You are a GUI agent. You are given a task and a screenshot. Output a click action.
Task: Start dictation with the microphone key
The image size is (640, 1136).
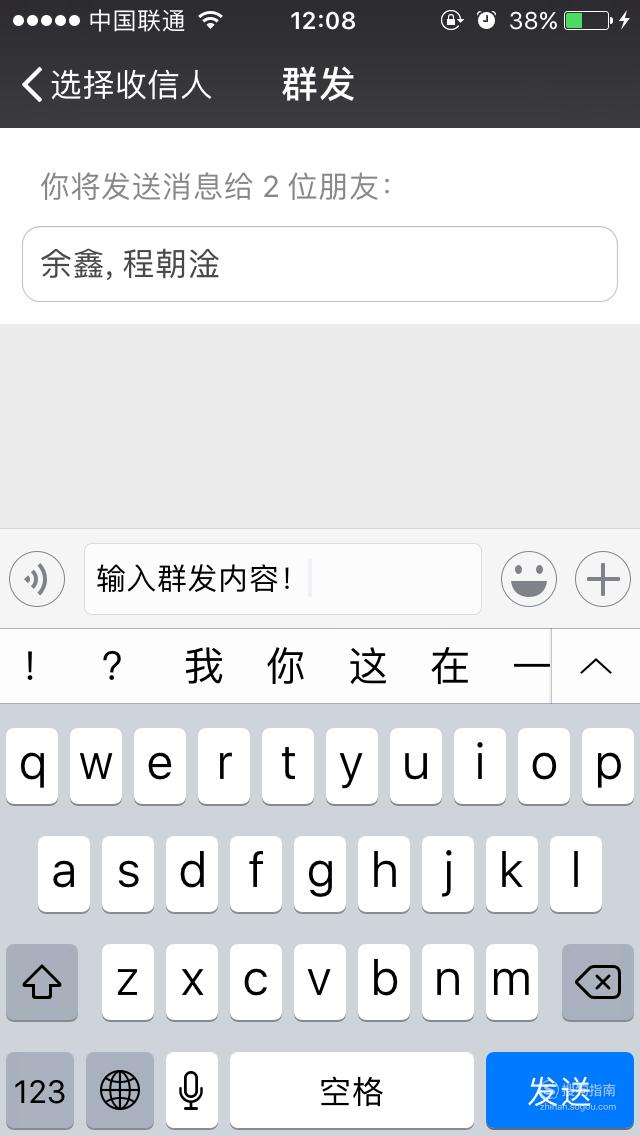(x=191, y=1090)
